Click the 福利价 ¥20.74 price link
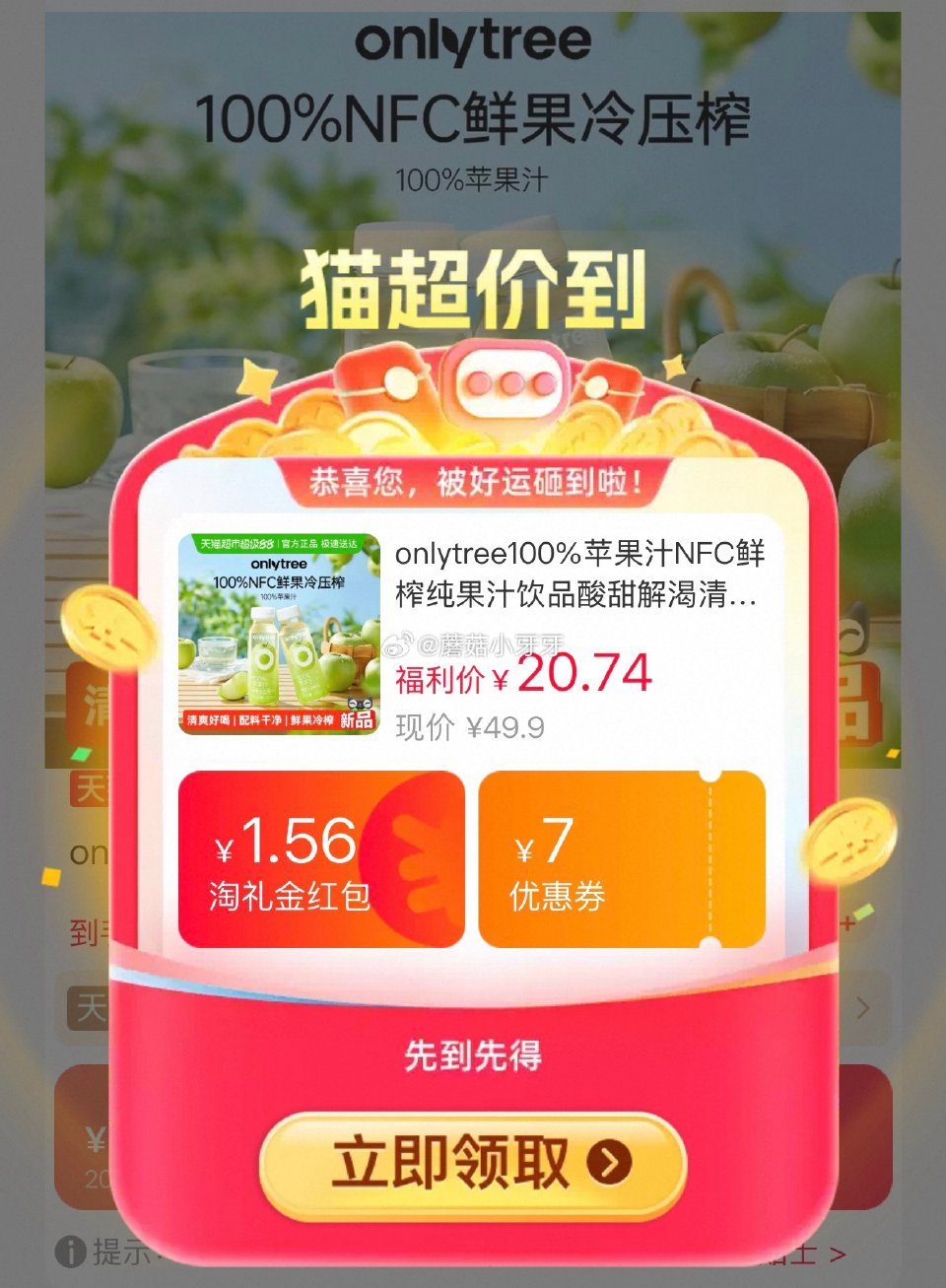Screen dimensions: 946x1288 [523, 674]
